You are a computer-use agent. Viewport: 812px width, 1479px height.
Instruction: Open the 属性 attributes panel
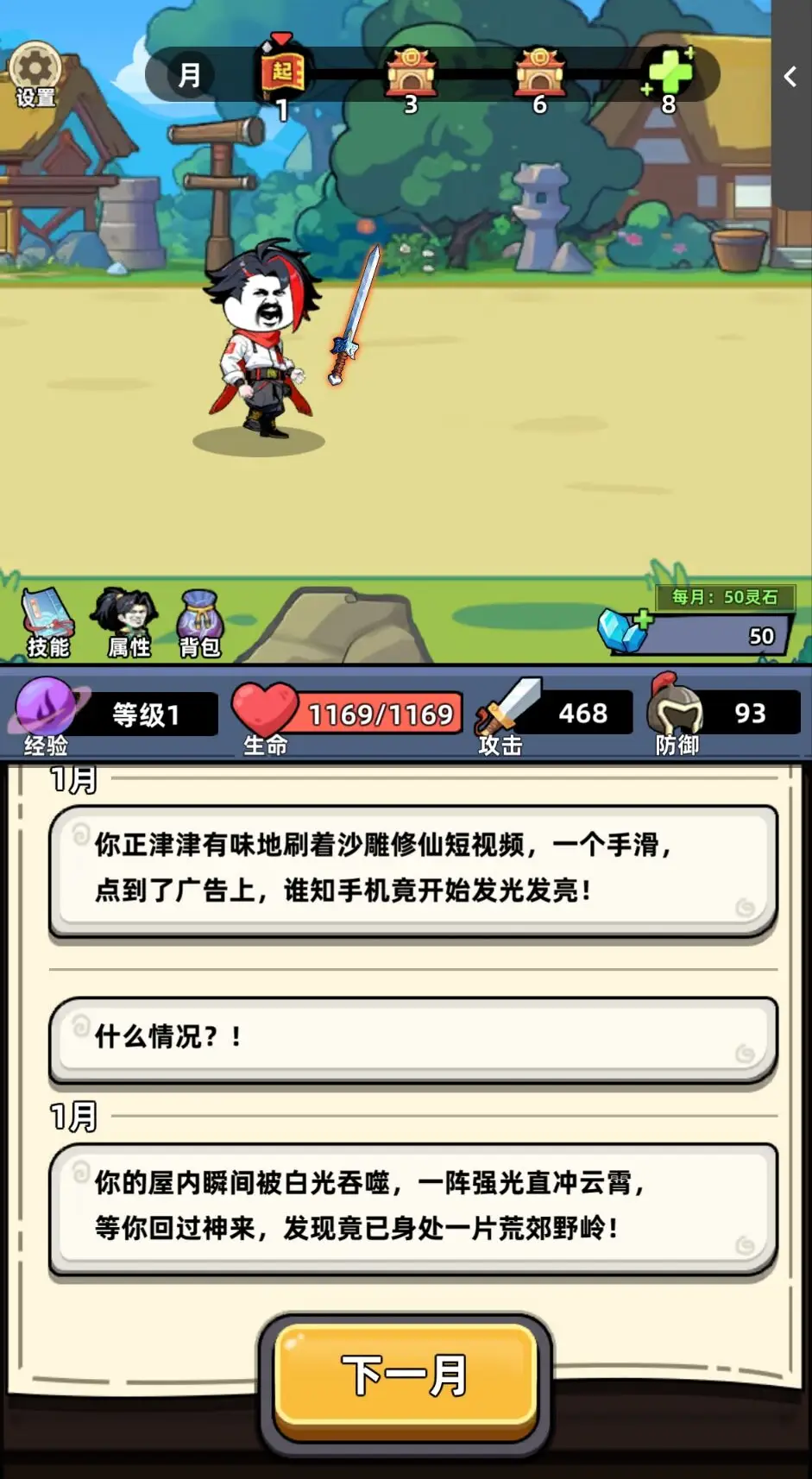[129, 623]
